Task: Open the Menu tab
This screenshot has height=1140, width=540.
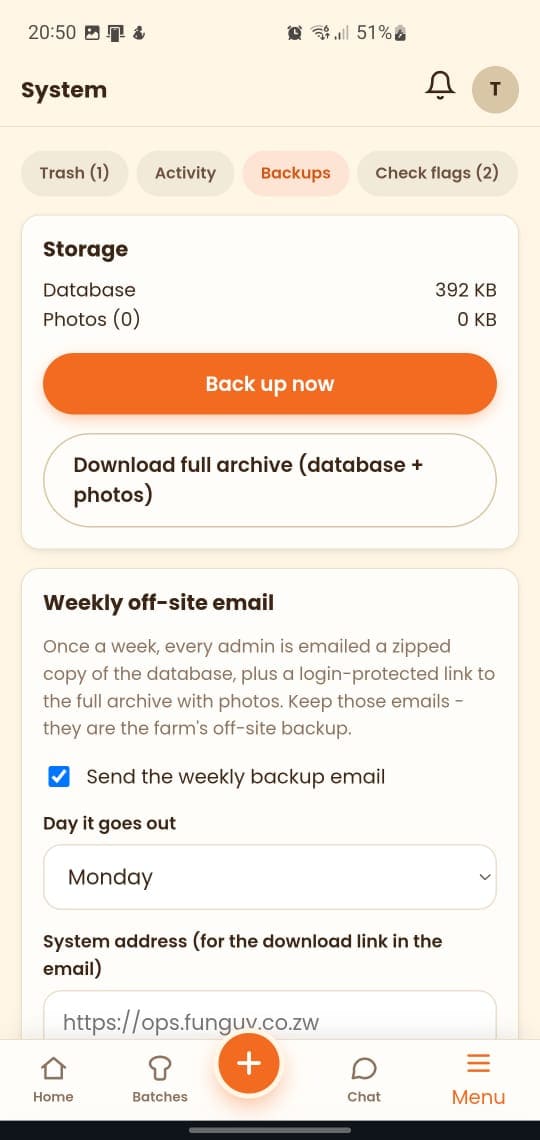Action: click(x=478, y=1080)
